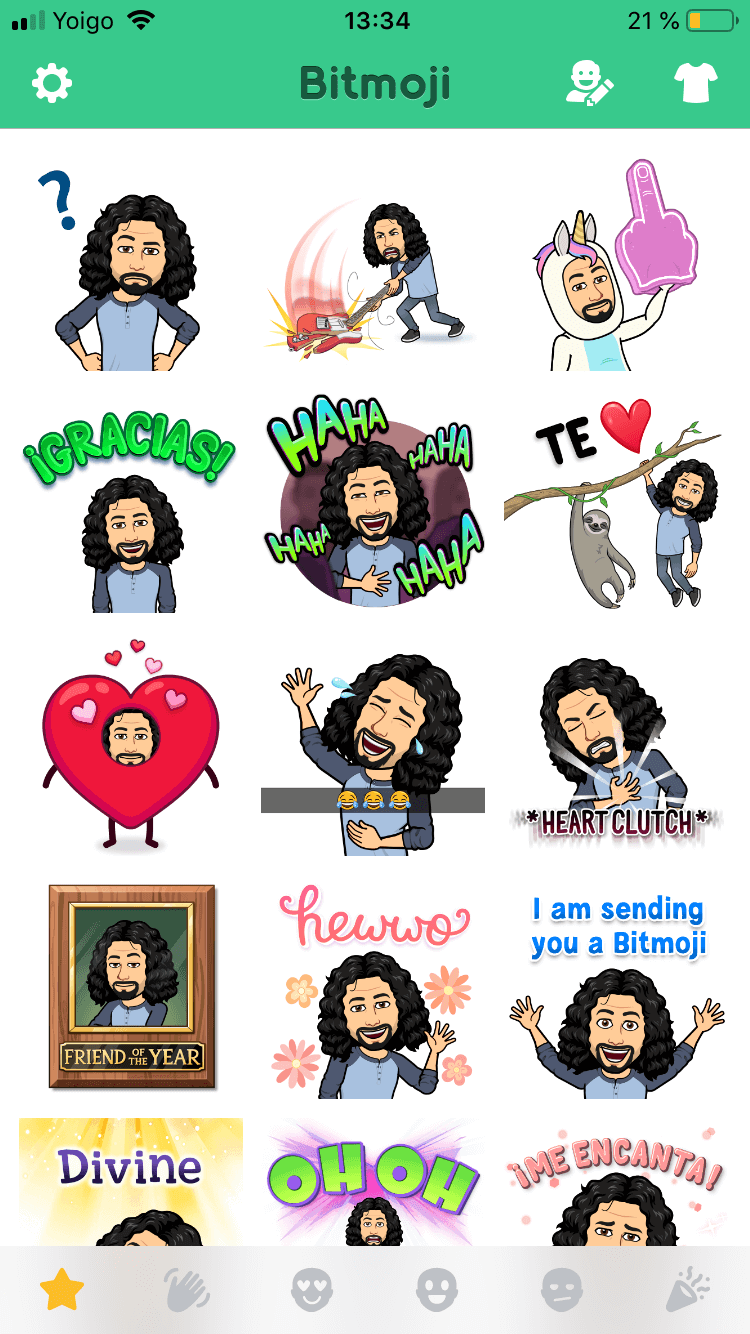Open the outfit t-shirt icon
The width and height of the screenshot is (750, 1334).
click(695, 84)
